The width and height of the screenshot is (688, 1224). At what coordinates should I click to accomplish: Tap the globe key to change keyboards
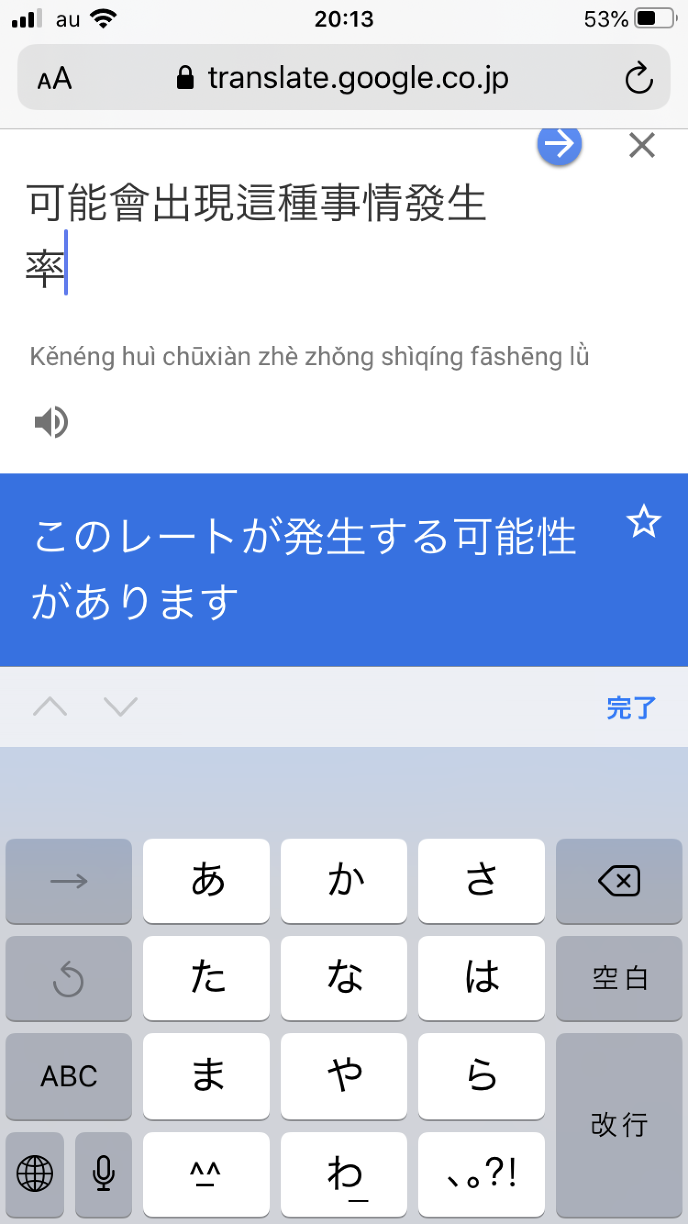[35, 1173]
